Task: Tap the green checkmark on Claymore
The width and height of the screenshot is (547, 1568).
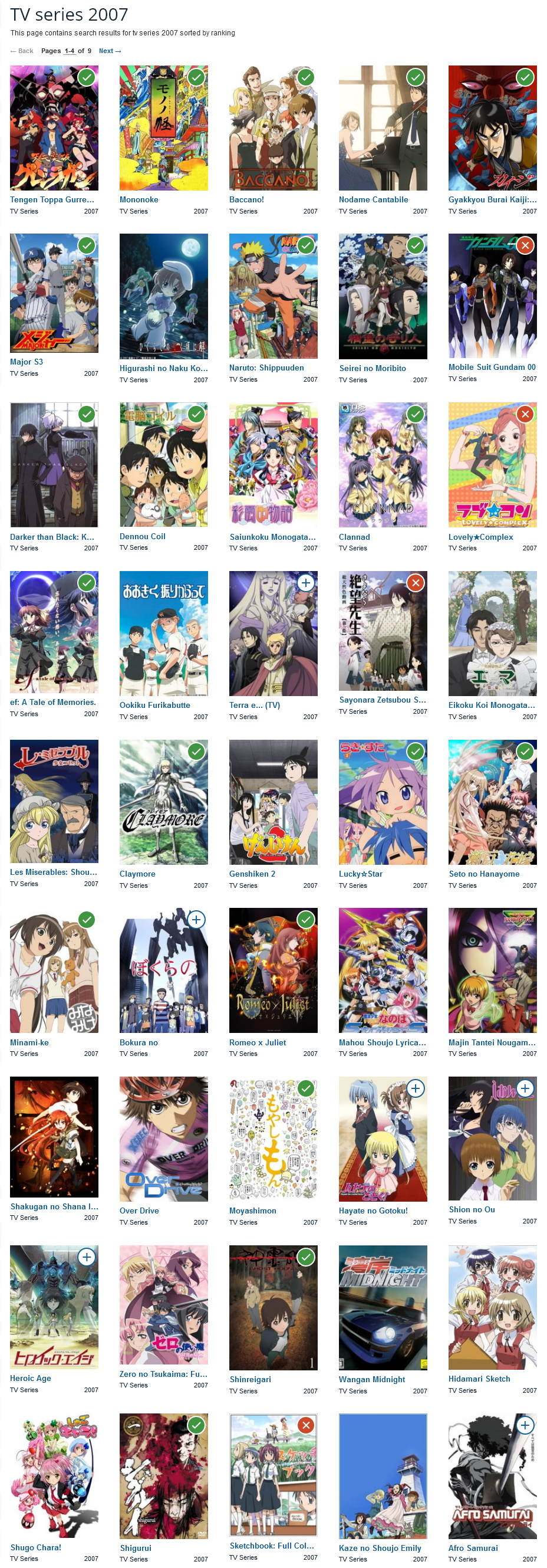Action: 196,752
